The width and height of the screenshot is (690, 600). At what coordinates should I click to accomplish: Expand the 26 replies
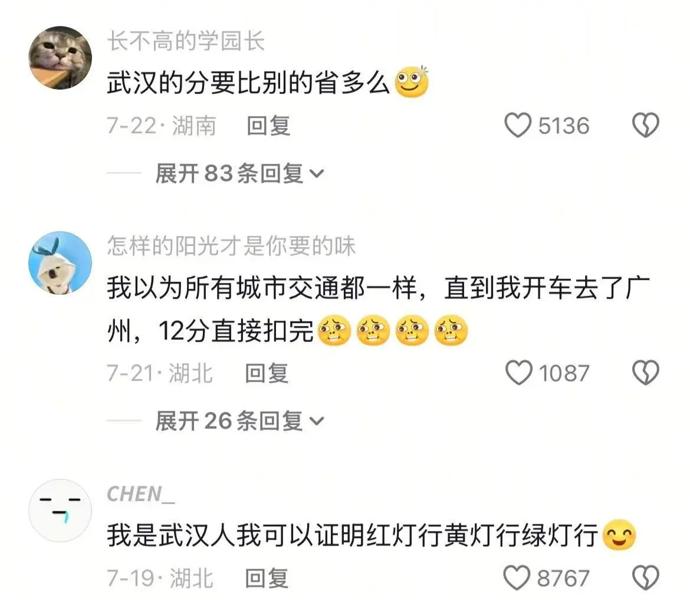tap(240, 421)
